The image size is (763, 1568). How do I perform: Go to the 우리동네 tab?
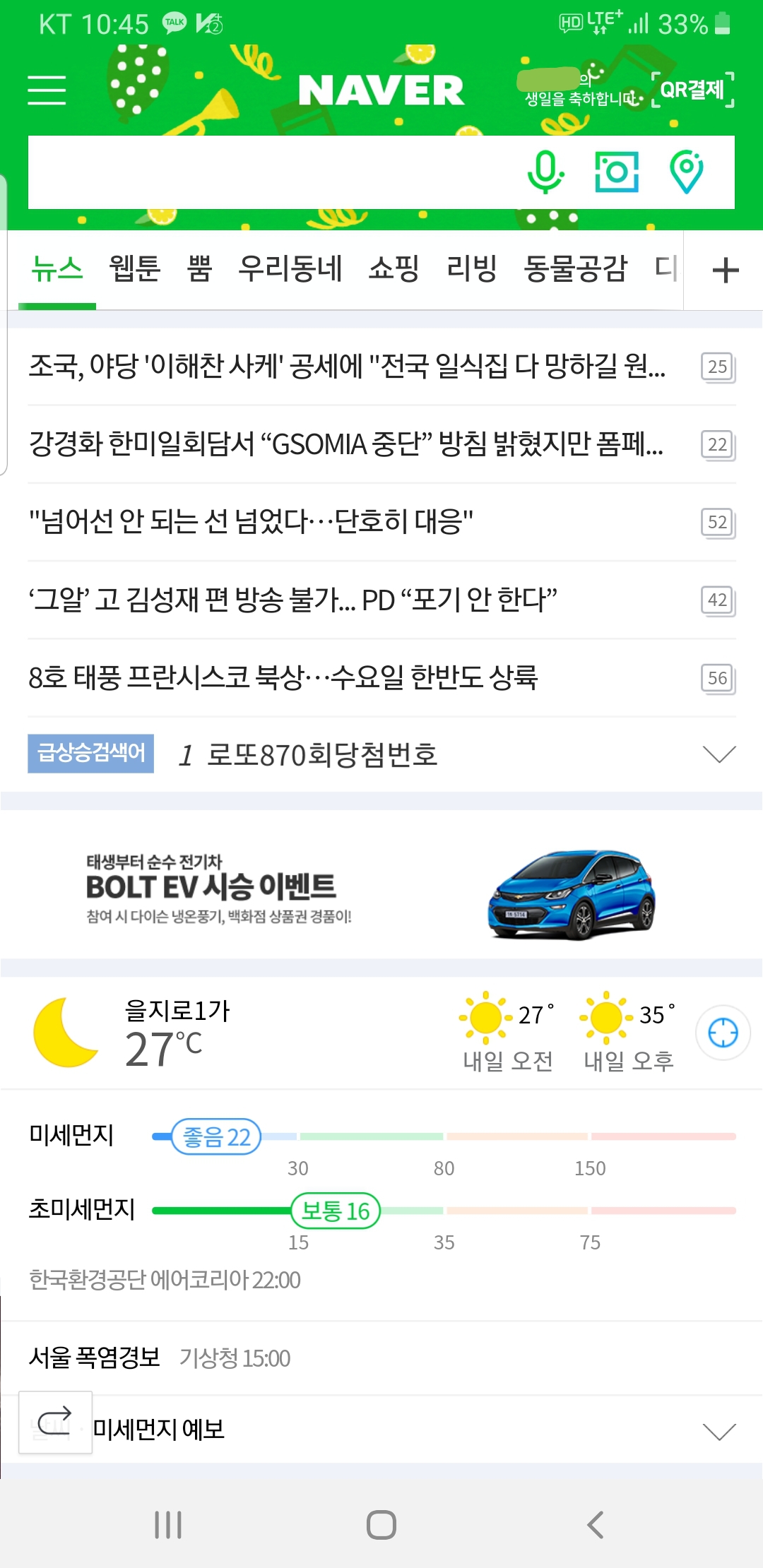coord(290,269)
